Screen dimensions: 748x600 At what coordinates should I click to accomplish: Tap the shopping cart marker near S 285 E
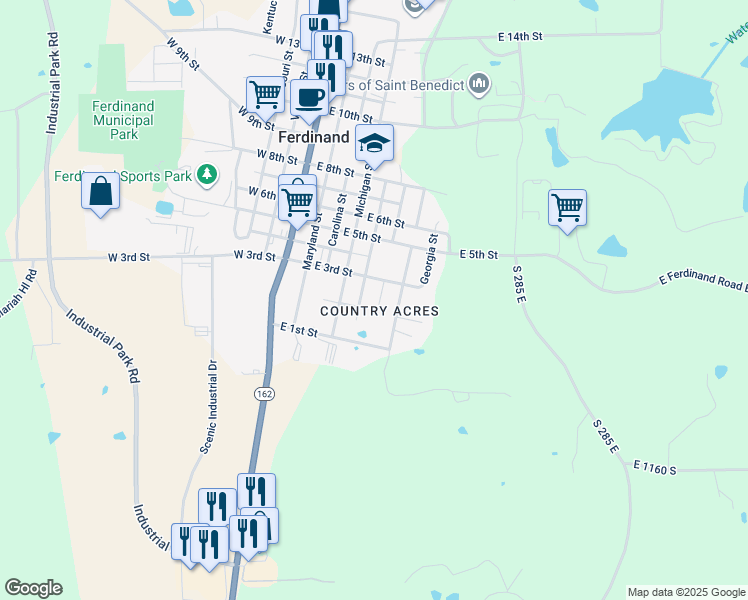coord(567,209)
